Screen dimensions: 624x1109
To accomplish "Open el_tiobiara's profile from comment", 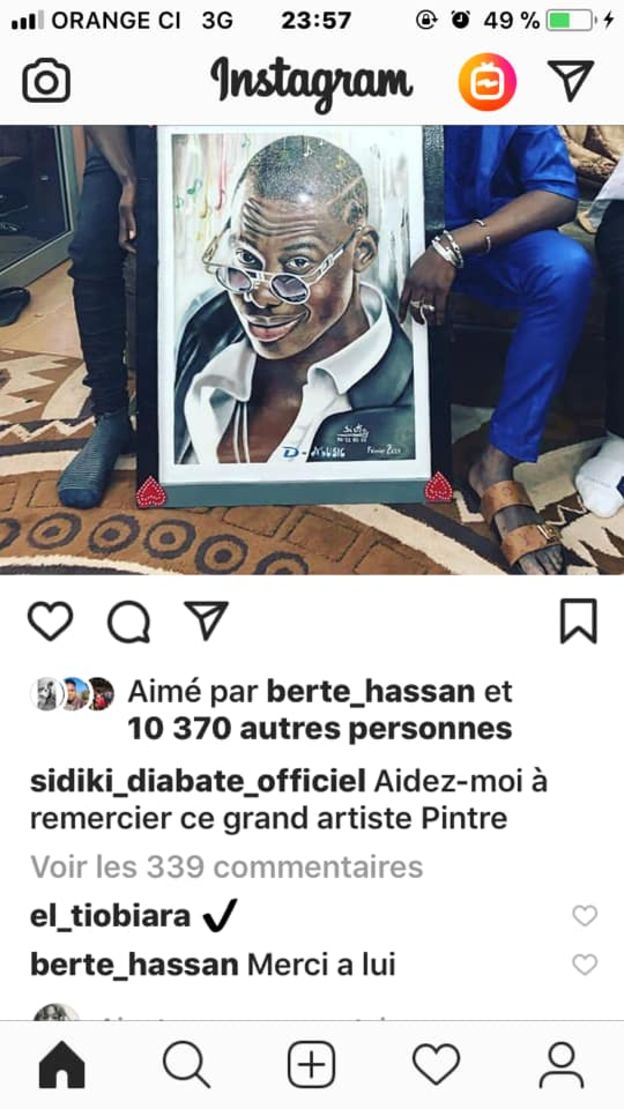I will click(x=110, y=917).
